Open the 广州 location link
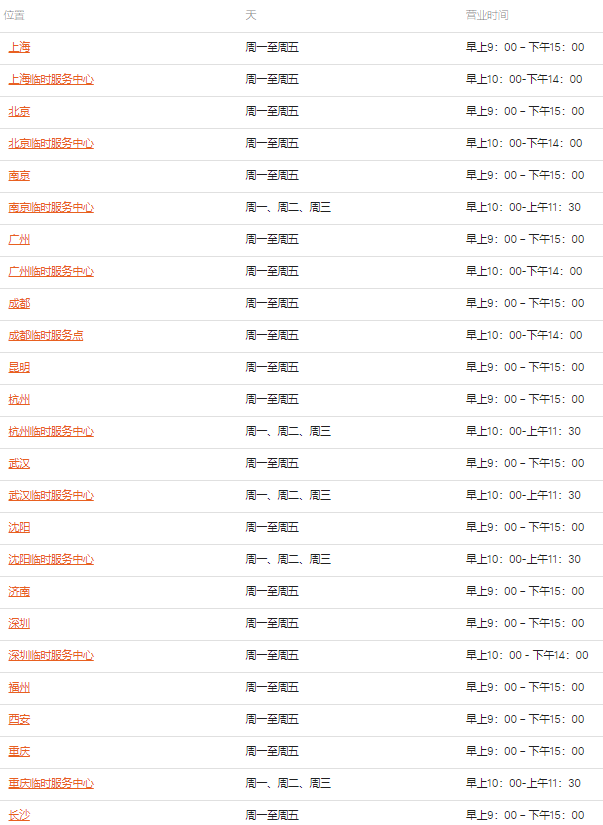This screenshot has width=603, height=825. click(19, 239)
